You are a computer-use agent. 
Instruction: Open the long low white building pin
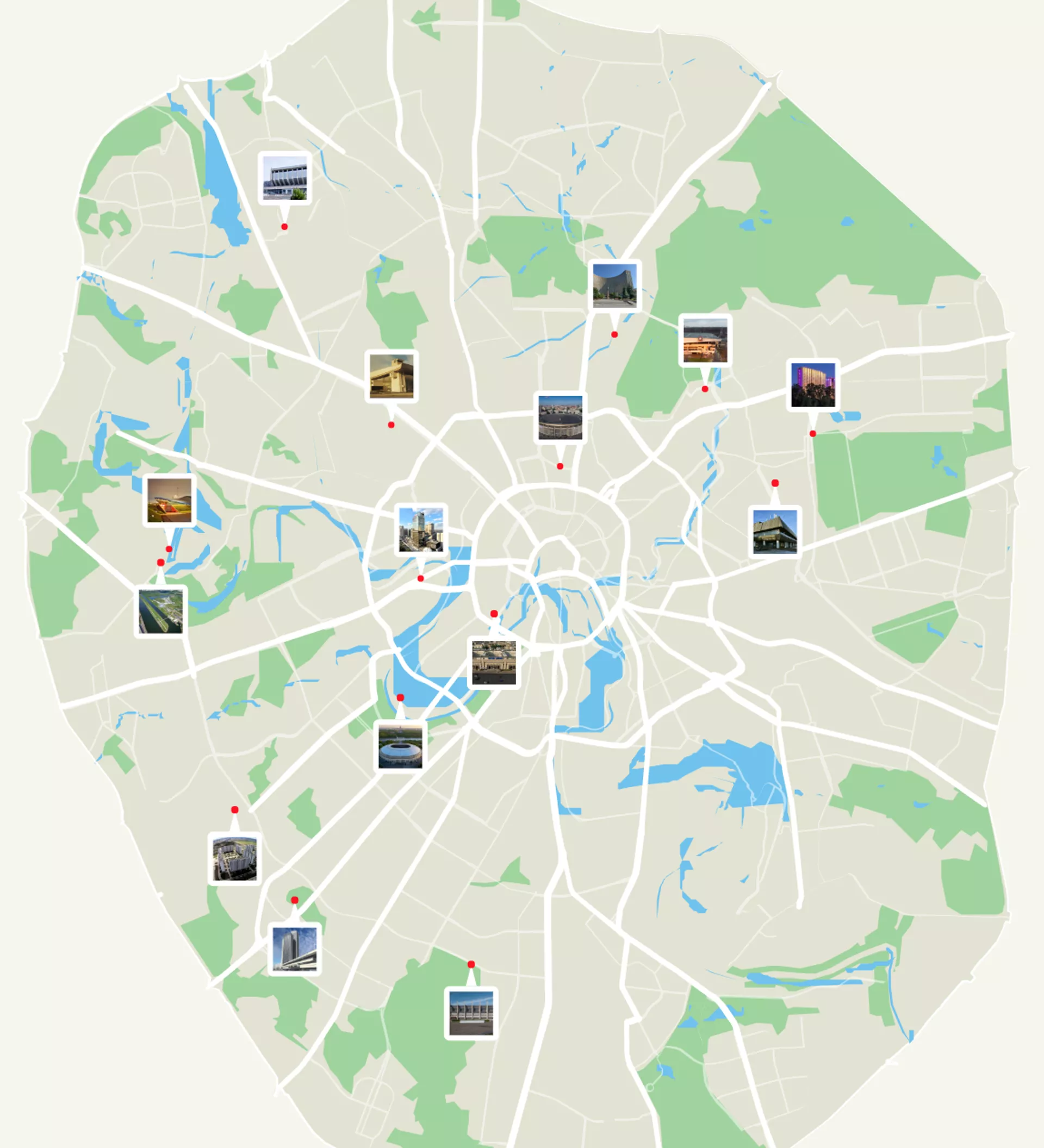coord(471,1014)
